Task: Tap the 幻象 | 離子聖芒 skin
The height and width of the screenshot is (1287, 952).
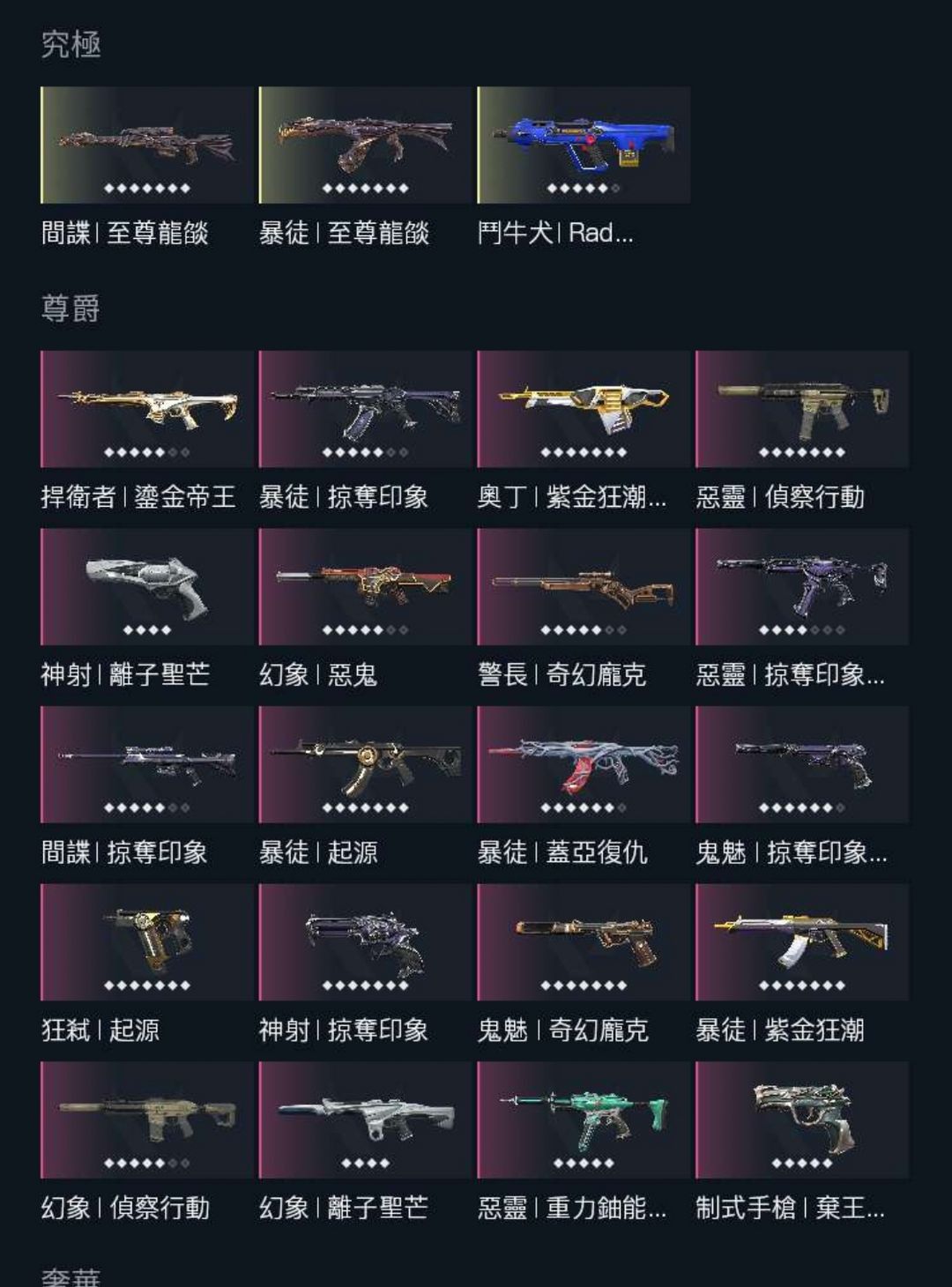Action: coord(365,1120)
